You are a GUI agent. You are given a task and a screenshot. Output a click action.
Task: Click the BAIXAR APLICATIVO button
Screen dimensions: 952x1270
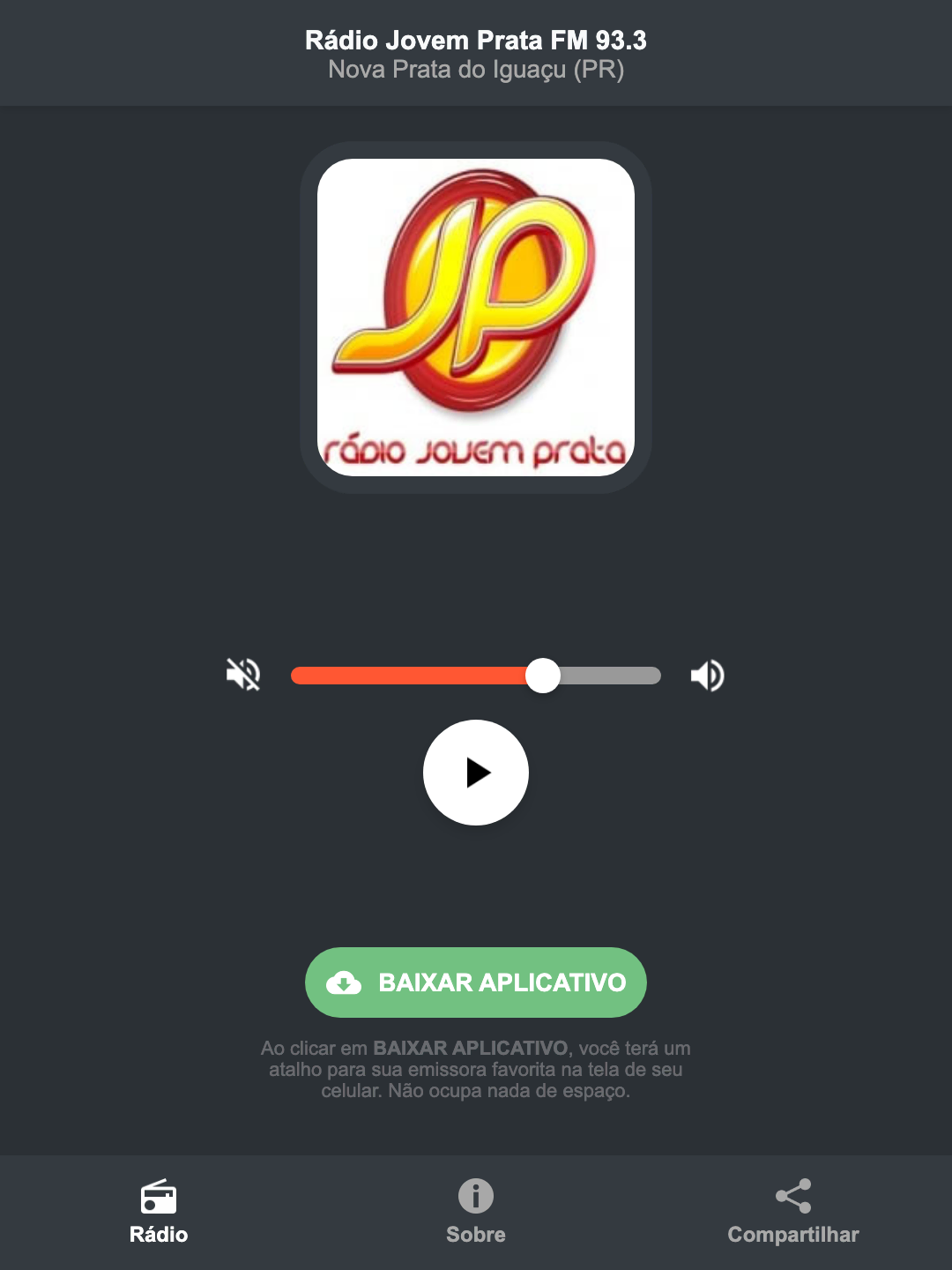pyautogui.click(x=475, y=982)
